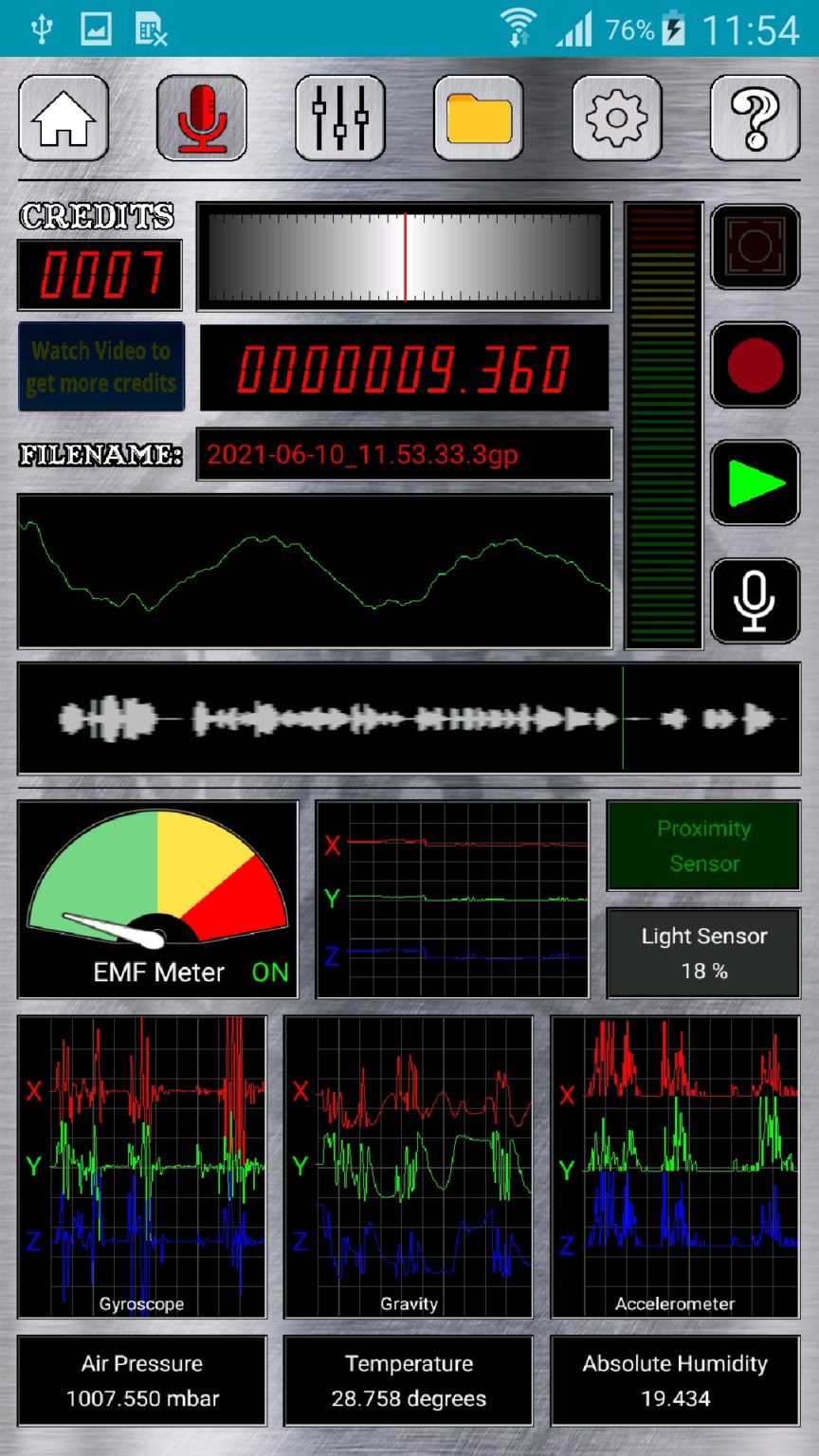
Task: Tap Watch Video to get more credits
Action: (100, 366)
